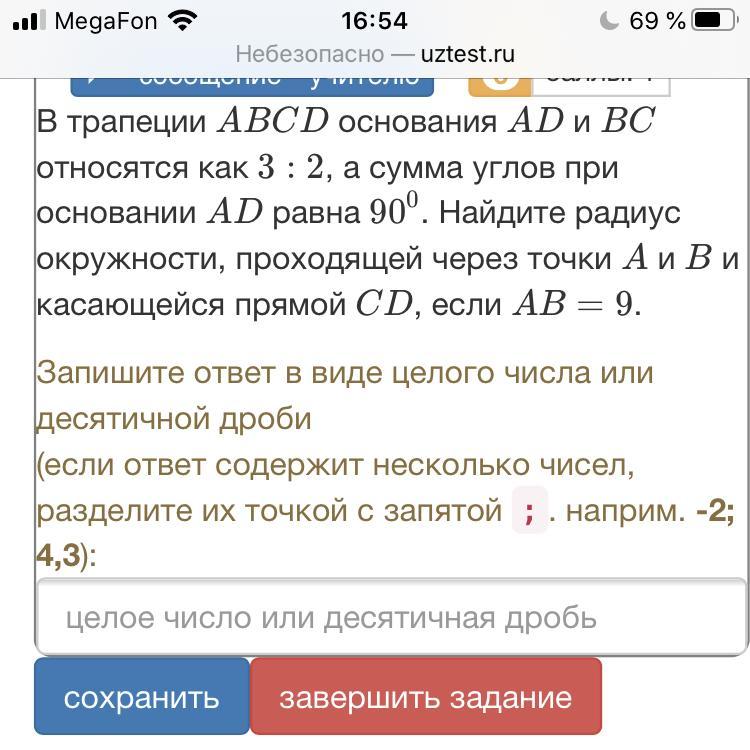Save the answer with сохранить

coord(141,697)
